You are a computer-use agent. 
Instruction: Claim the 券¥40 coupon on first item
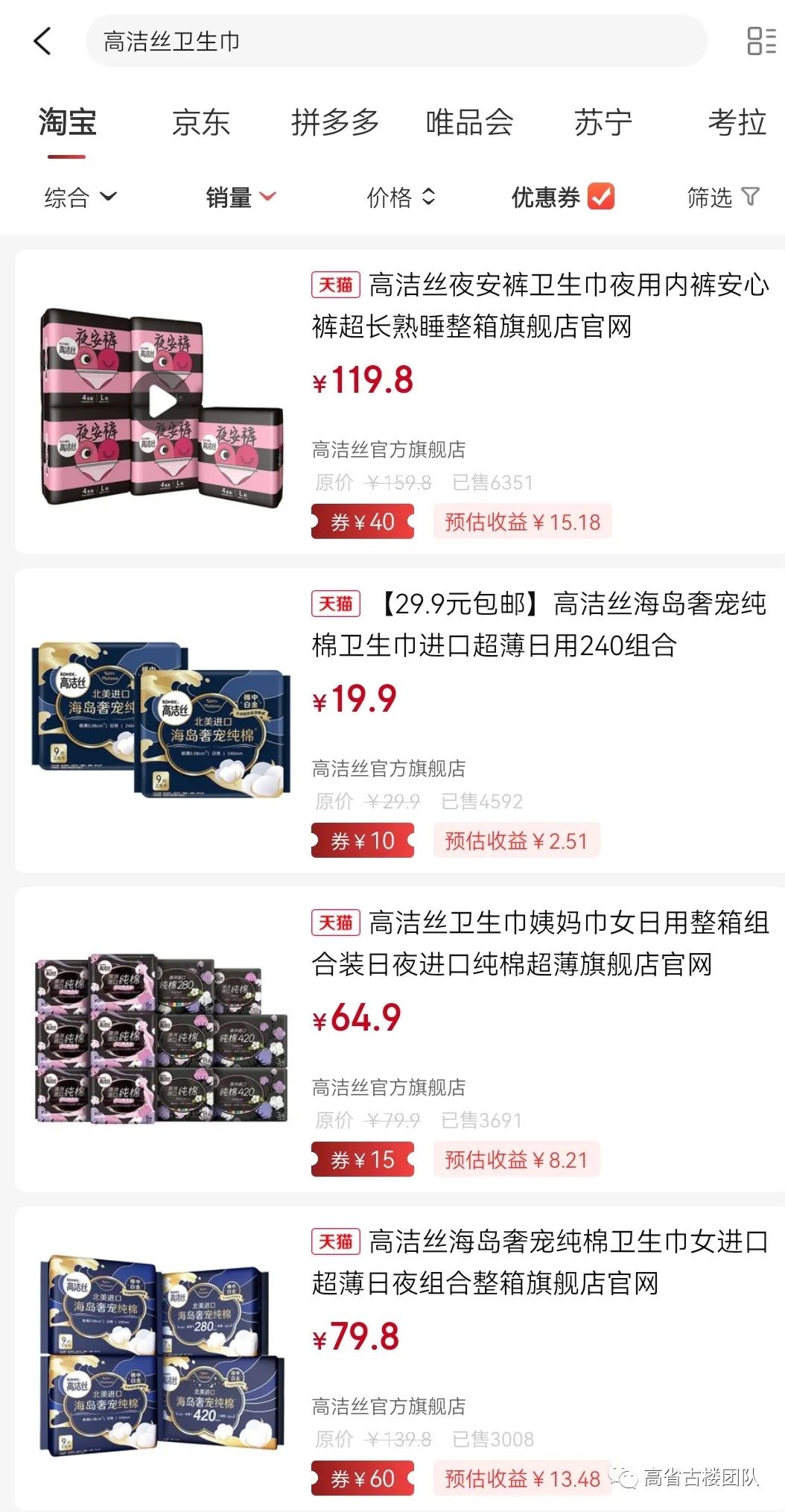363,522
